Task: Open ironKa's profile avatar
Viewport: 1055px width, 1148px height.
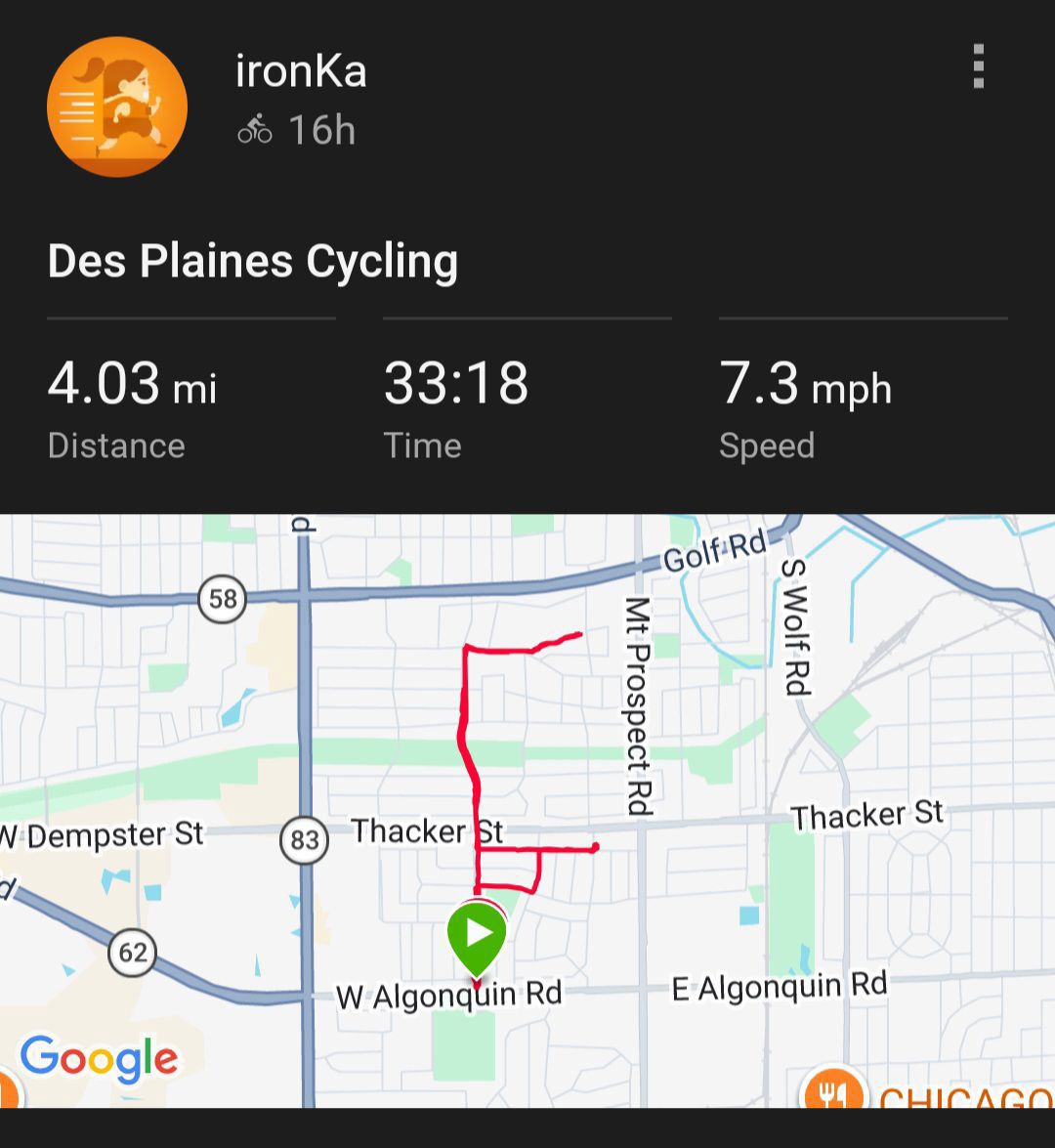Action: pos(117,106)
